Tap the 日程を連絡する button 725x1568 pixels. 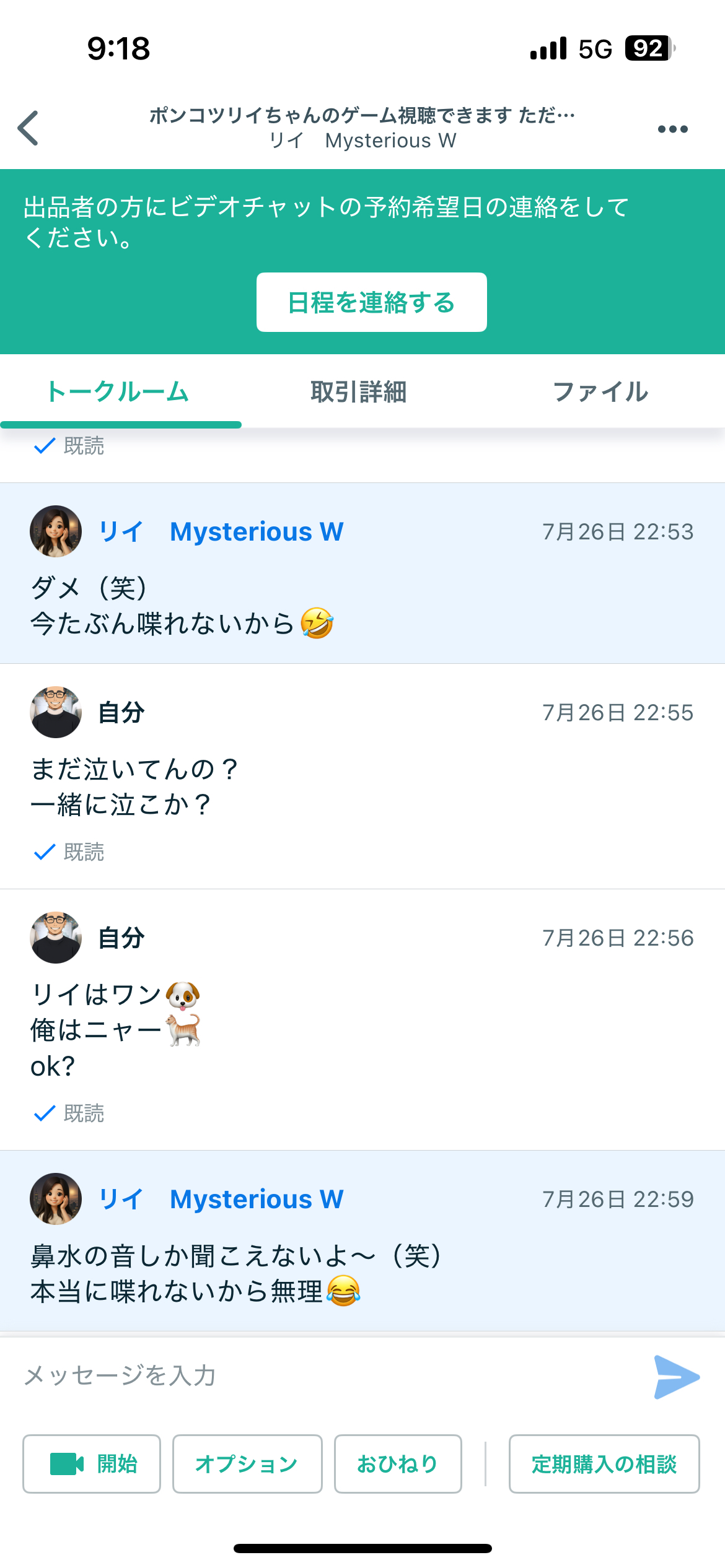tap(371, 302)
